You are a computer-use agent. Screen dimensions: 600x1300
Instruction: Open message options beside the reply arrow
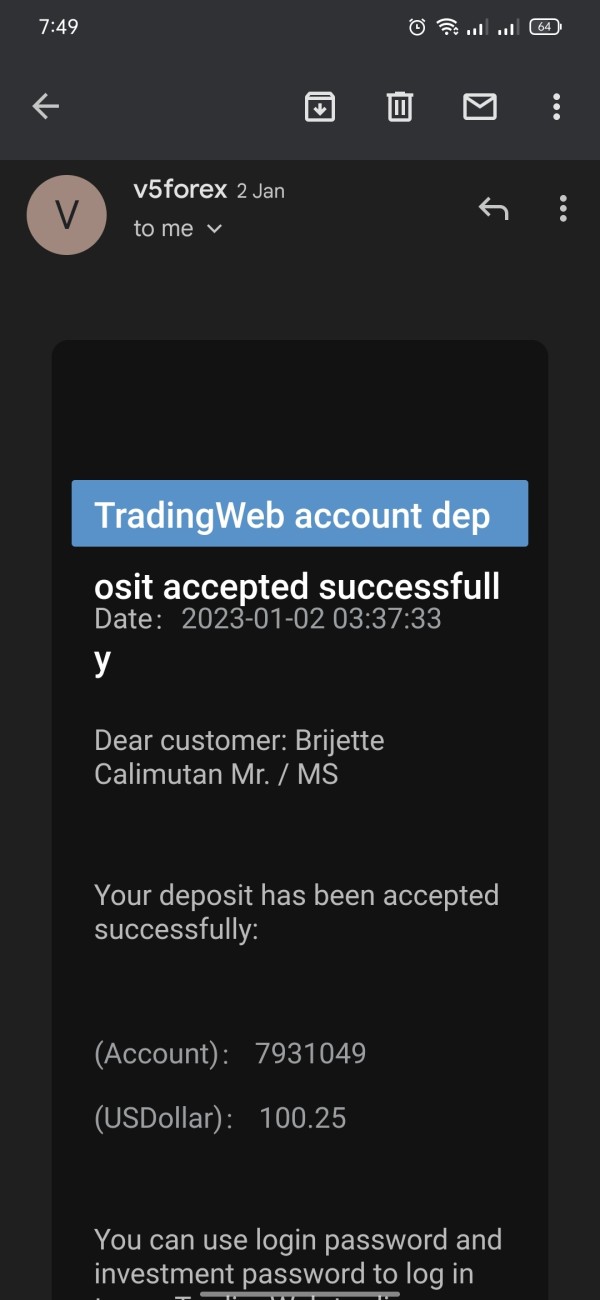pos(563,208)
